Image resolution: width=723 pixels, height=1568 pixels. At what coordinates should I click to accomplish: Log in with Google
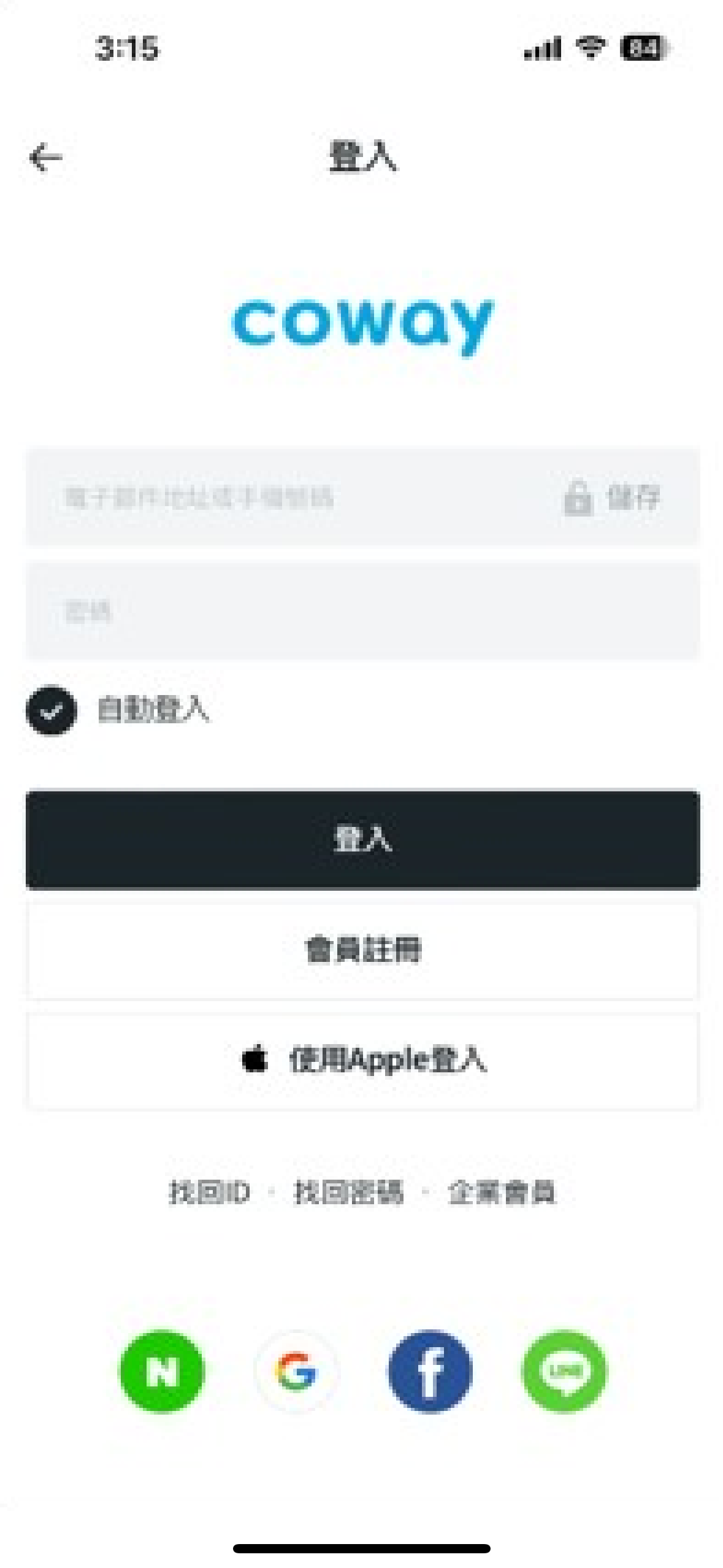coord(296,1372)
